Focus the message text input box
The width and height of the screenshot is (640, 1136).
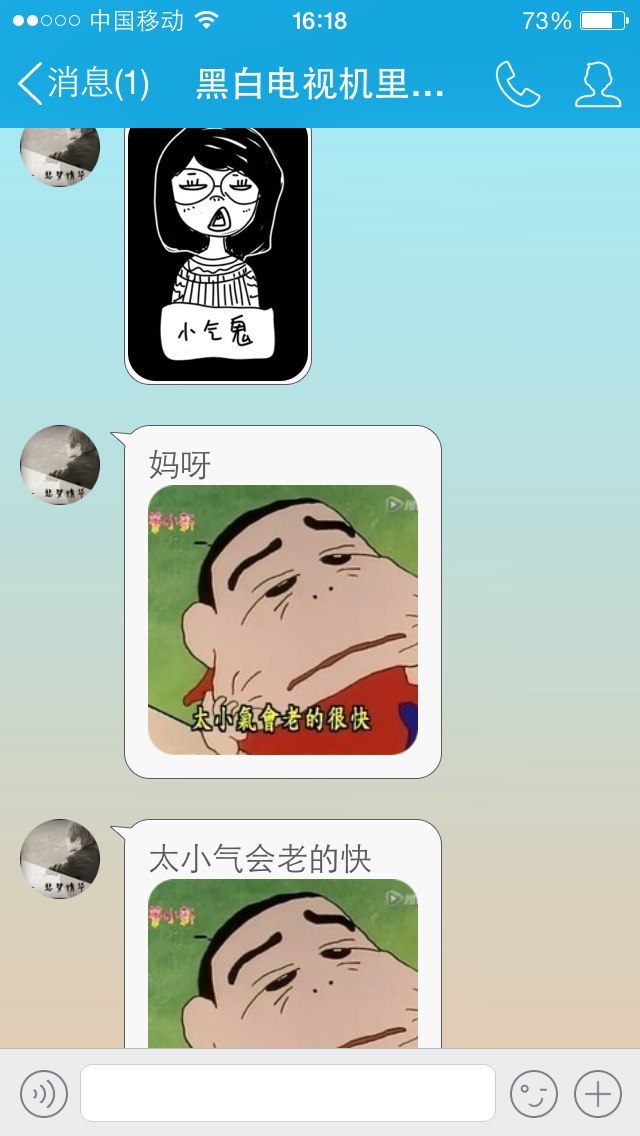tap(288, 1093)
